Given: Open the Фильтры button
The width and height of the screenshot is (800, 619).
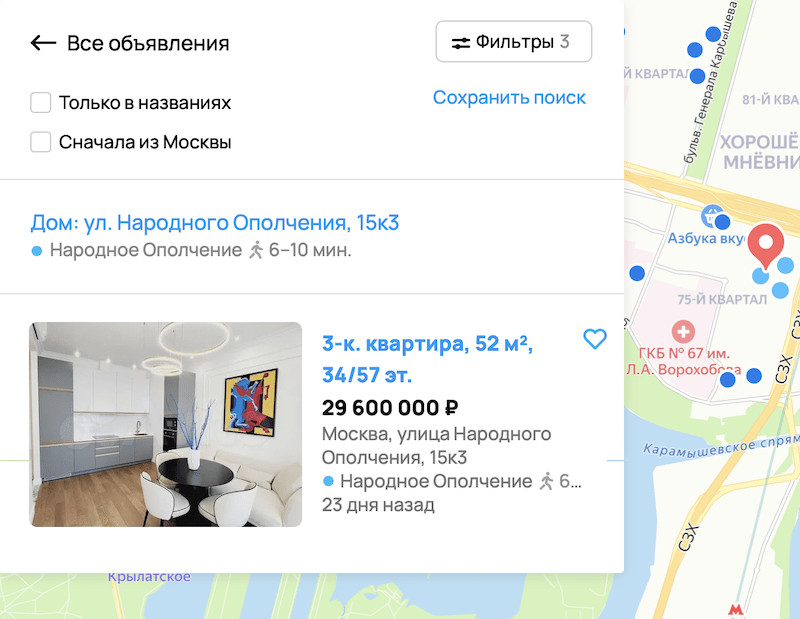Looking at the screenshot, I should 513,42.
